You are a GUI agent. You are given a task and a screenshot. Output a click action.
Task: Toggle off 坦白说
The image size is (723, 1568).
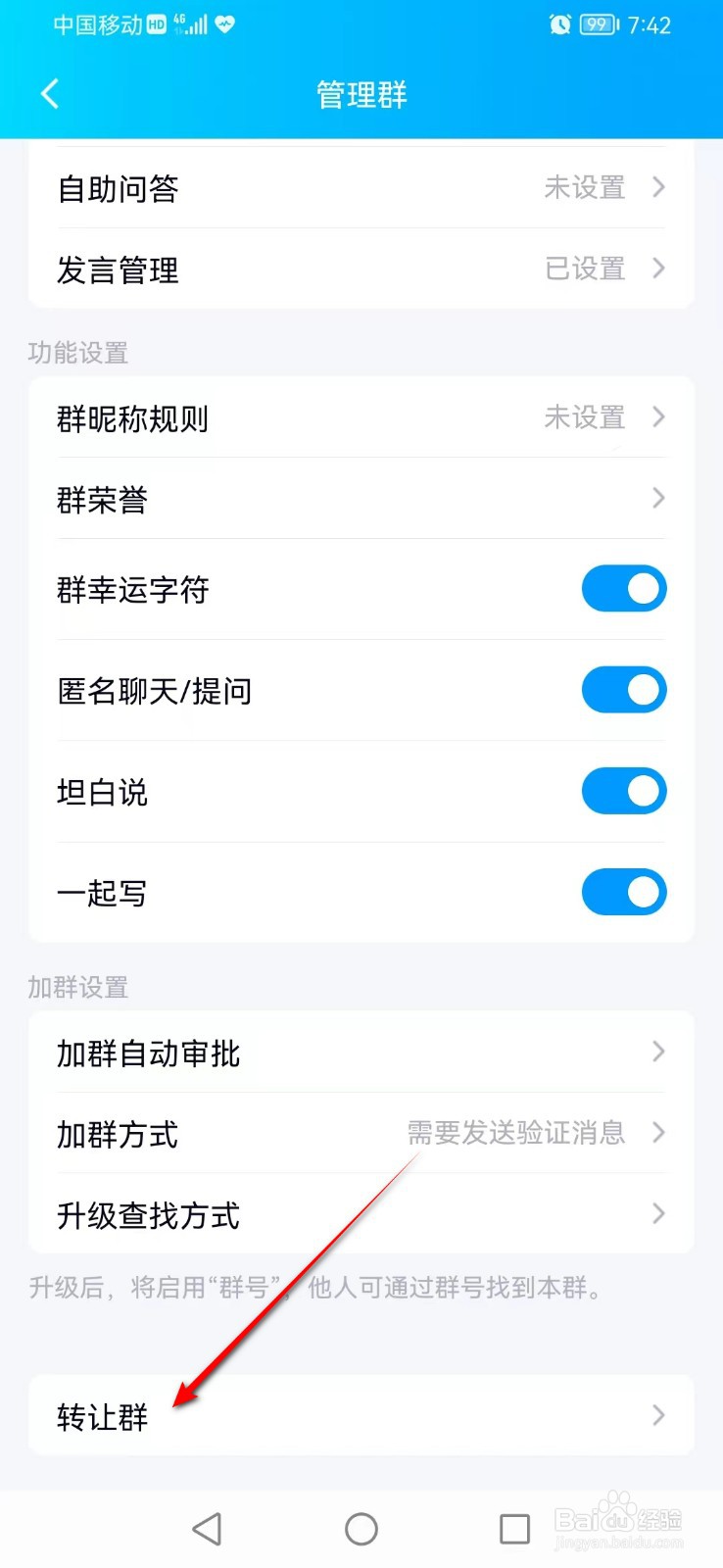[x=623, y=791]
